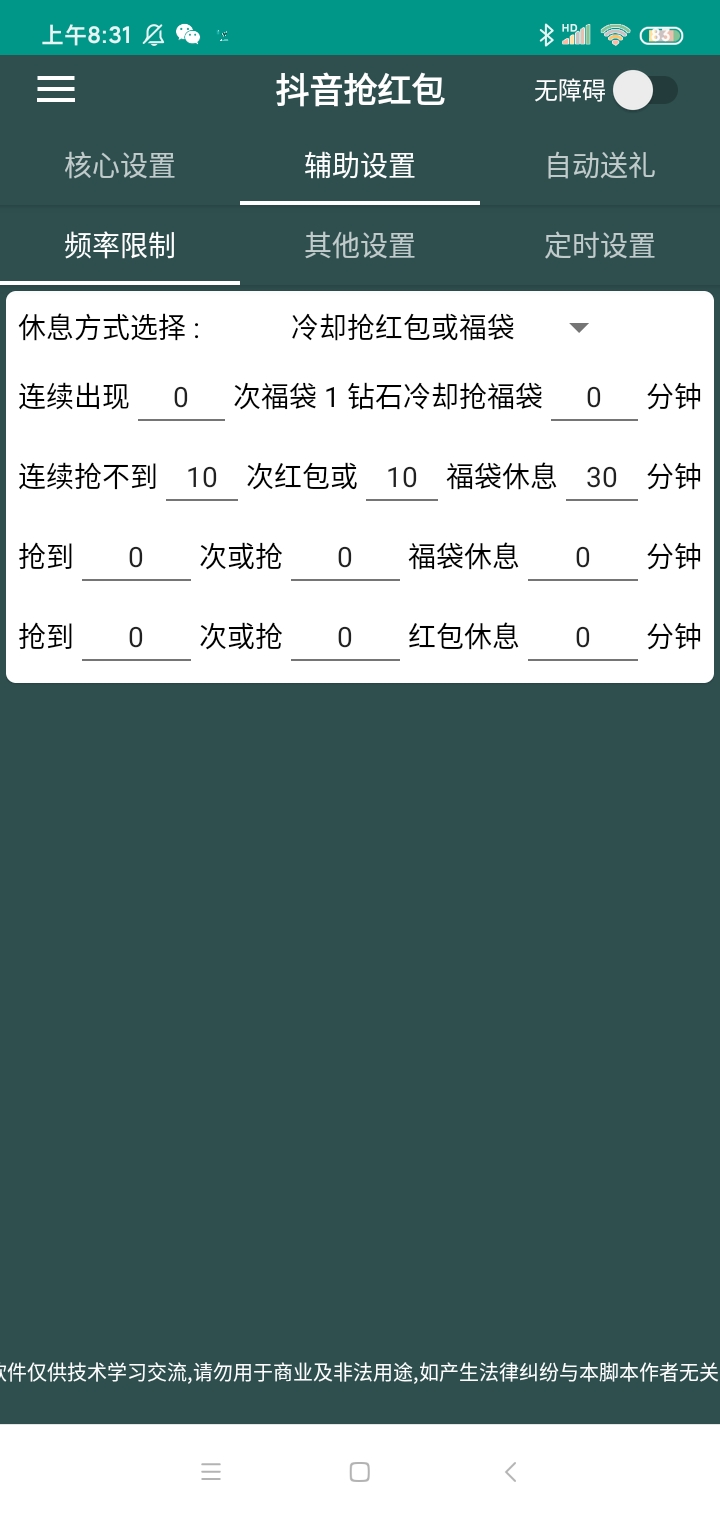Click the WeChat icon in the status bar

[188, 30]
